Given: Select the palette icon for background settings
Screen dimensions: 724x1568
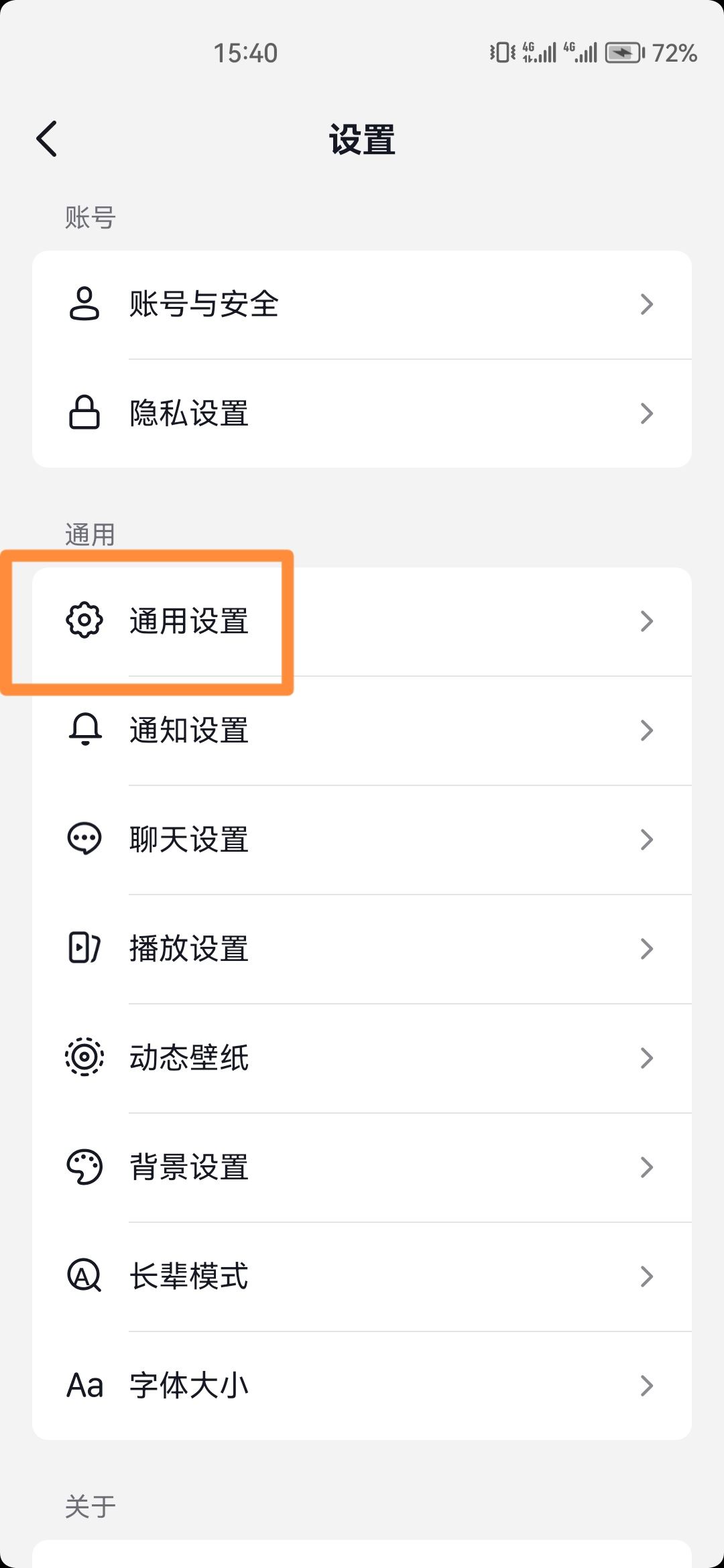Looking at the screenshot, I should 84,1167.
